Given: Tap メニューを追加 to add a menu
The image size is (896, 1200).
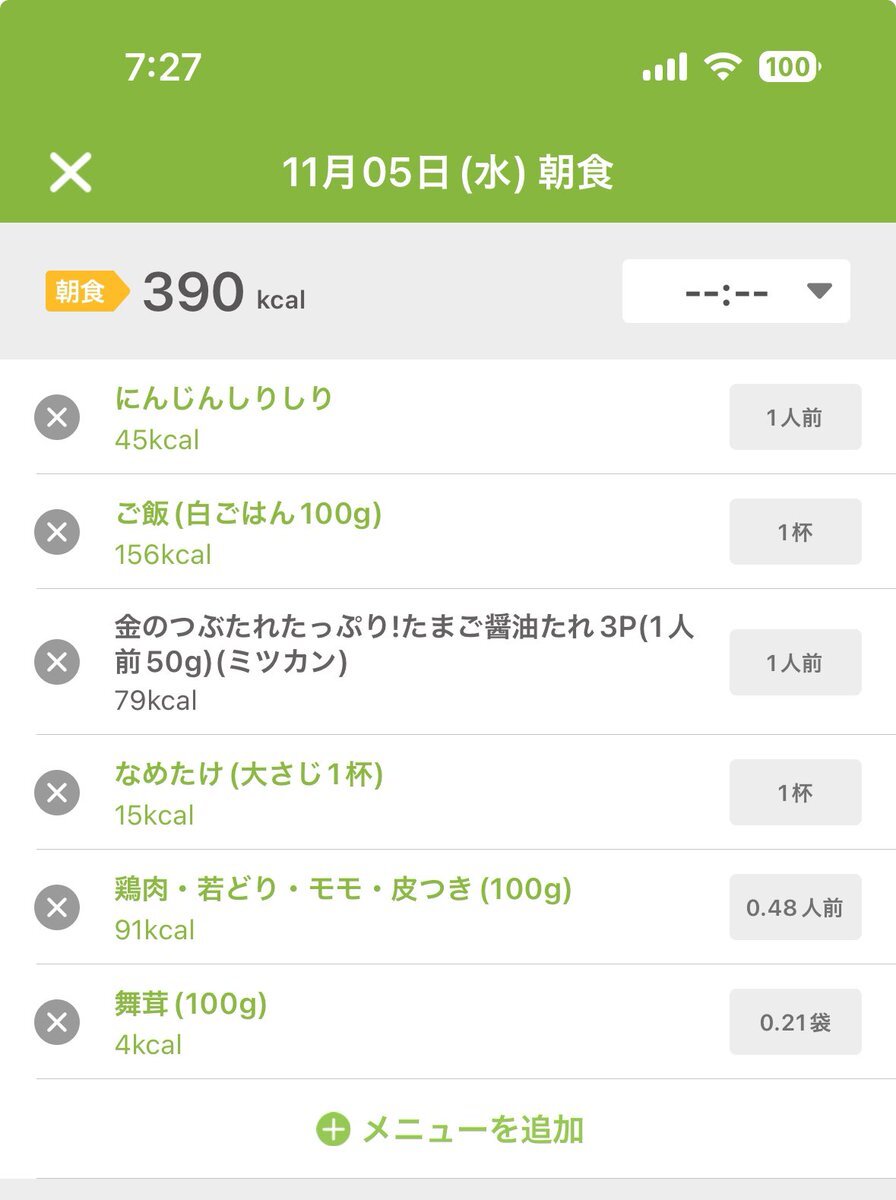Looking at the screenshot, I should click(x=450, y=1130).
